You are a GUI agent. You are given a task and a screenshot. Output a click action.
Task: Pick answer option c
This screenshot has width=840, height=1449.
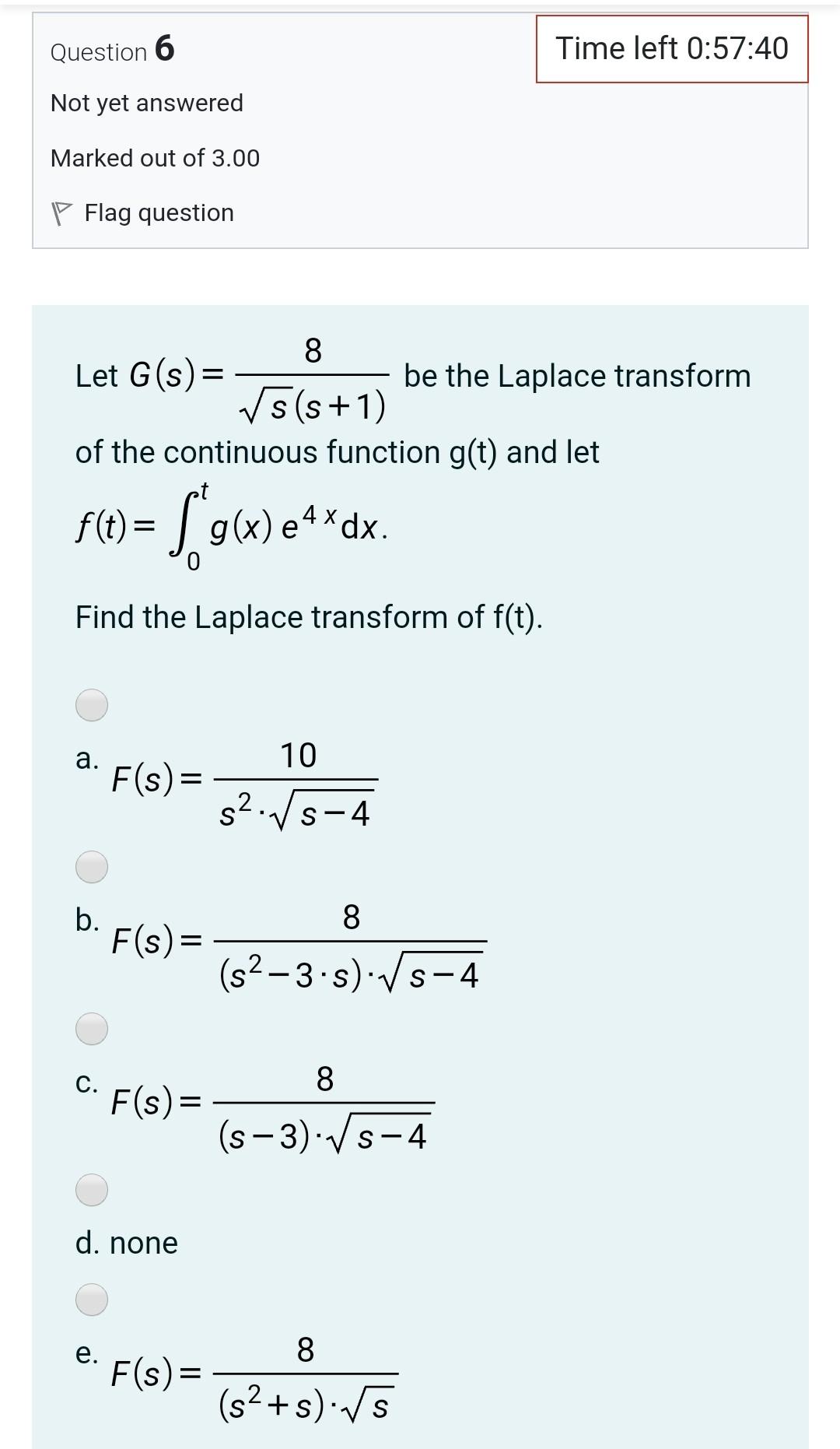92,1029
